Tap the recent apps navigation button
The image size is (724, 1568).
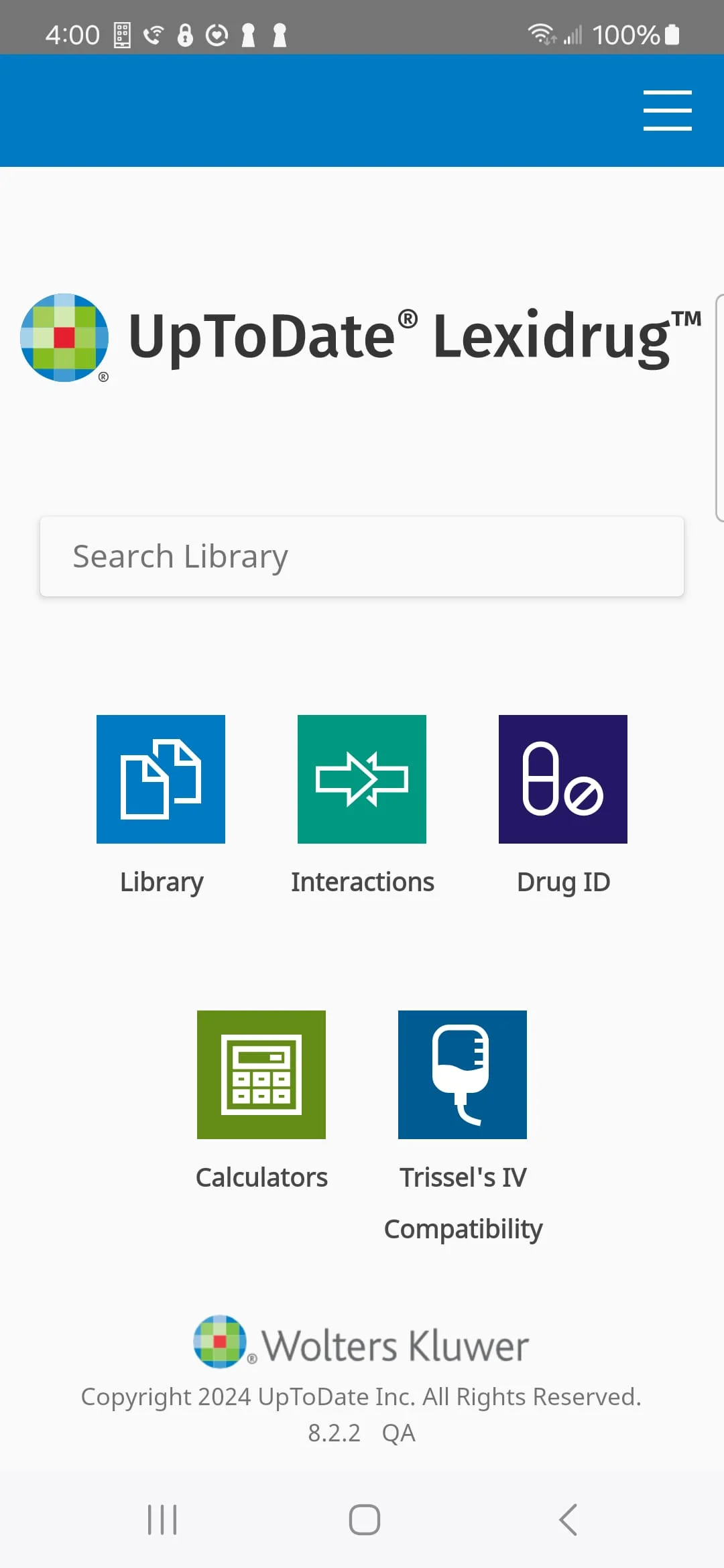[162, 1519]
